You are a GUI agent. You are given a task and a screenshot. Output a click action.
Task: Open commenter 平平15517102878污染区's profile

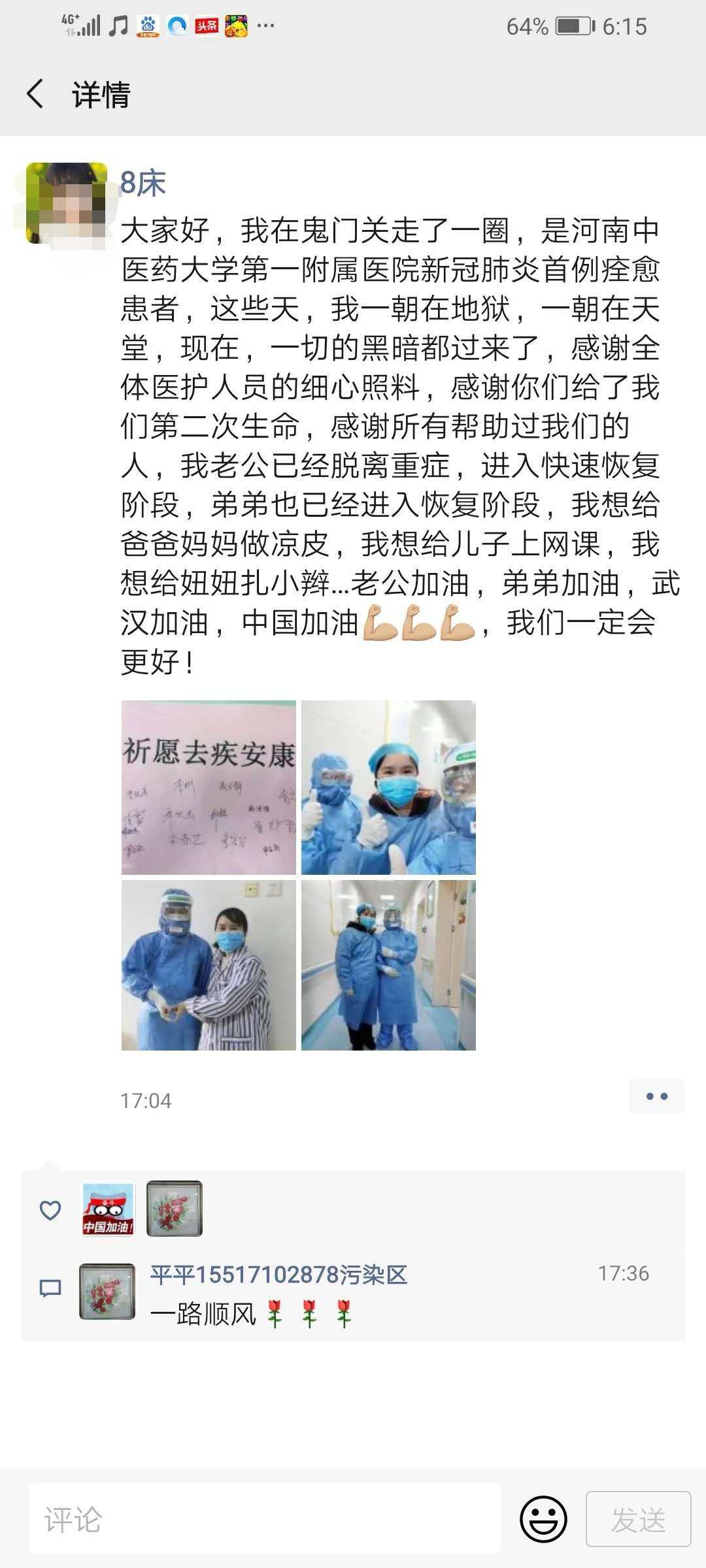(278, 1275)
